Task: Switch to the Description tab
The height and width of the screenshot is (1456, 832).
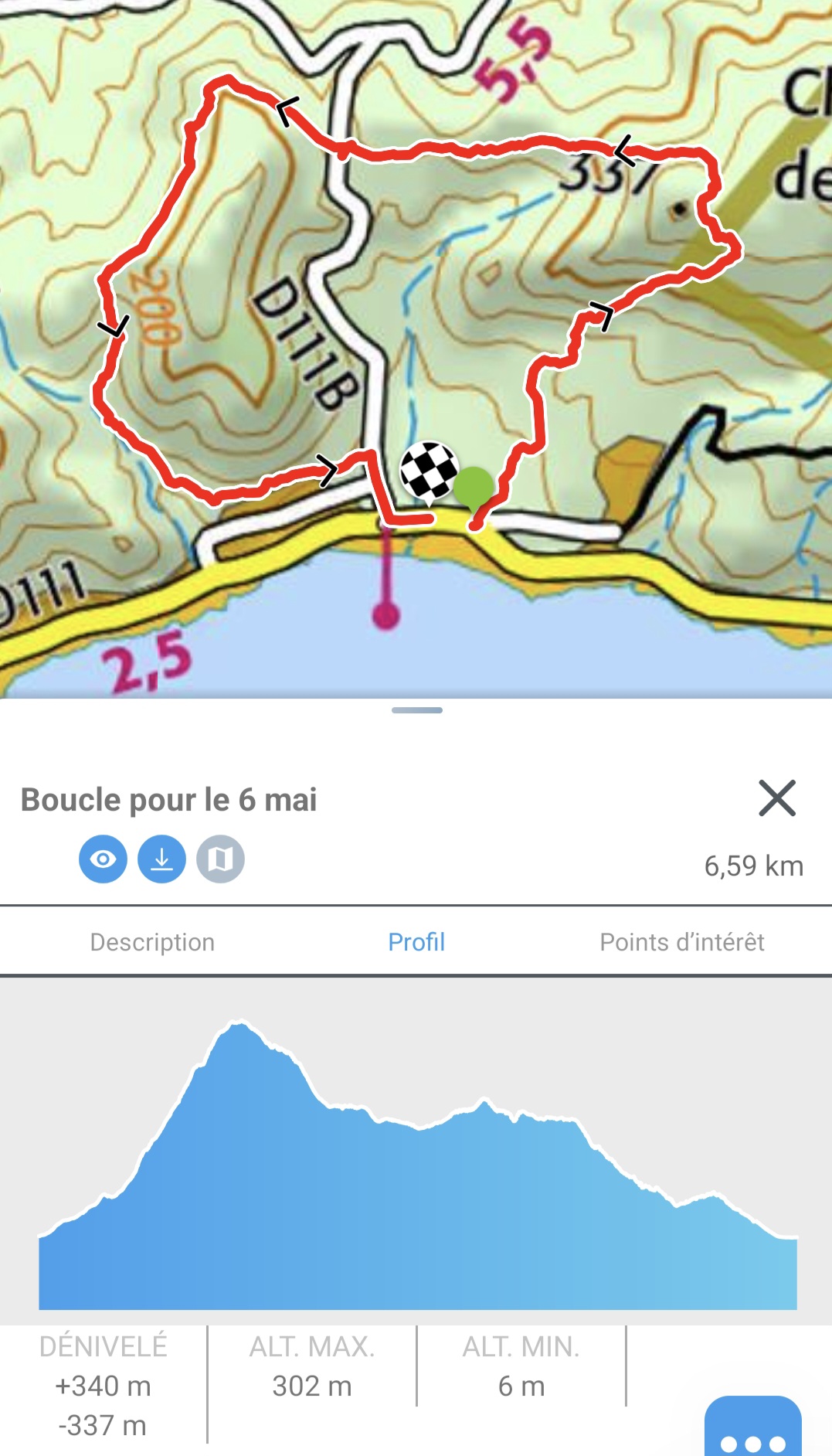Action: pyautogui.click(x=152, y=942)
